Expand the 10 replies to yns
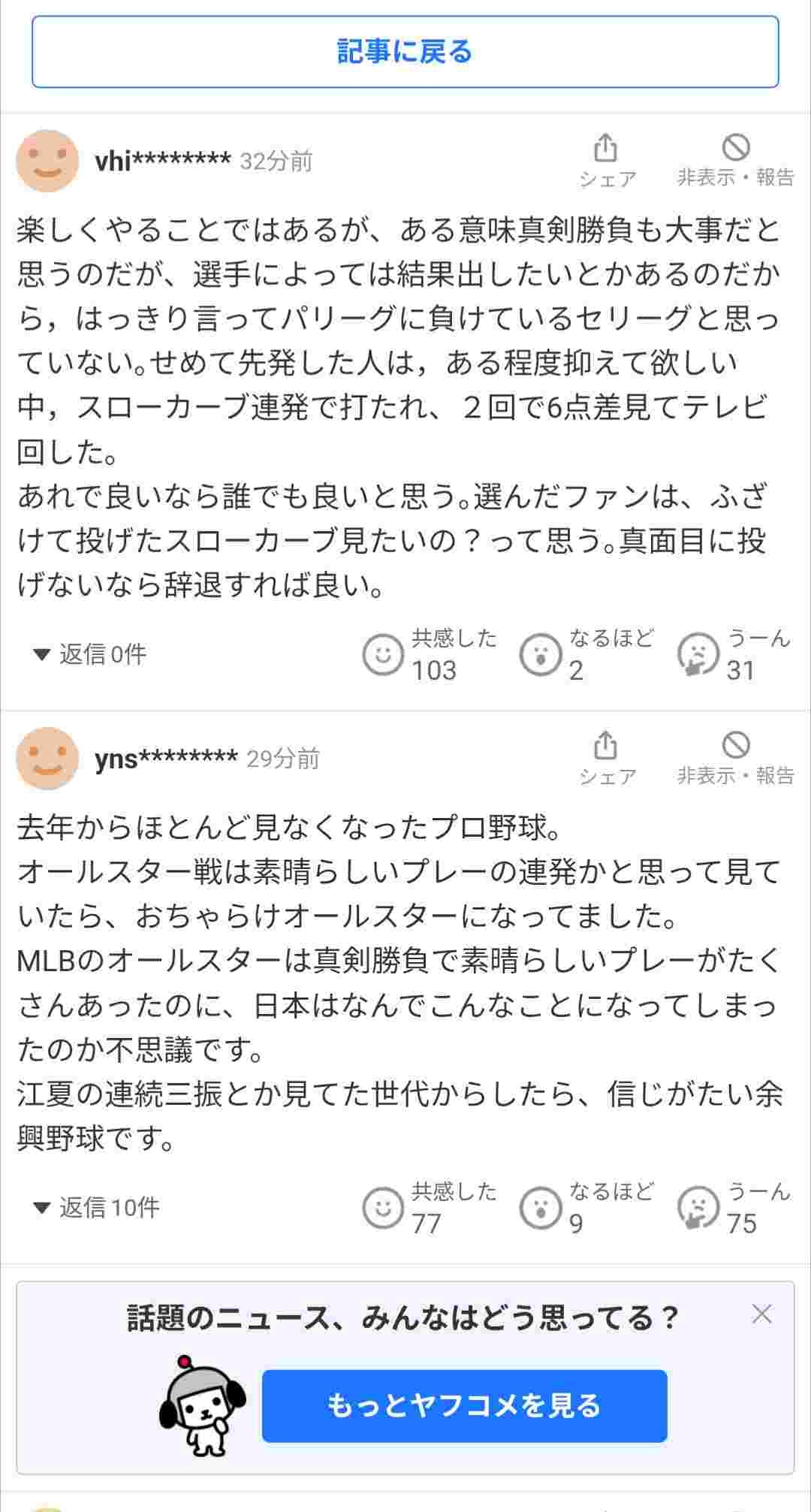 (x=97, y=1206)
